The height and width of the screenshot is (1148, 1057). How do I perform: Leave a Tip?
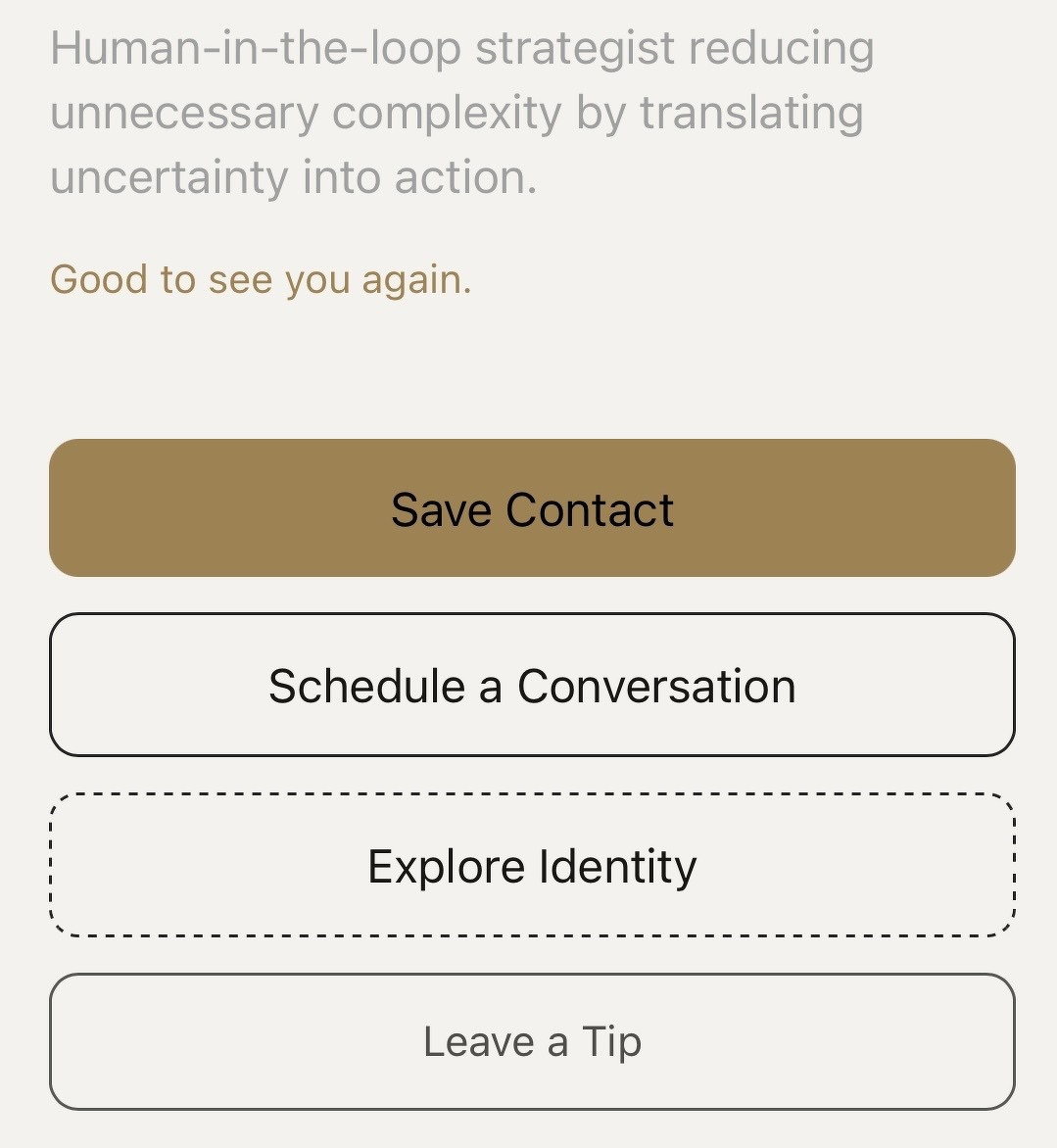(532, 1041)
